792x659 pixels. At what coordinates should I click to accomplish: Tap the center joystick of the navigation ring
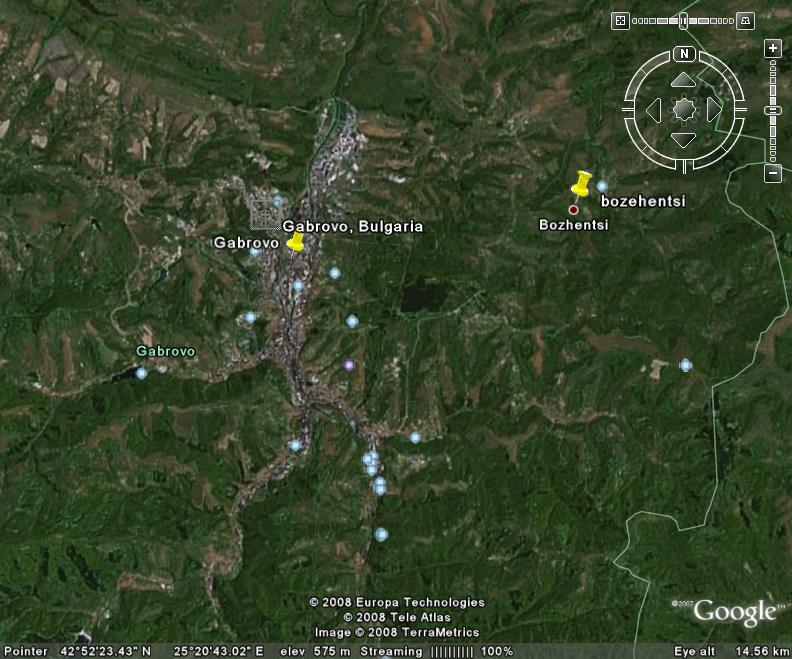point(684,109)
